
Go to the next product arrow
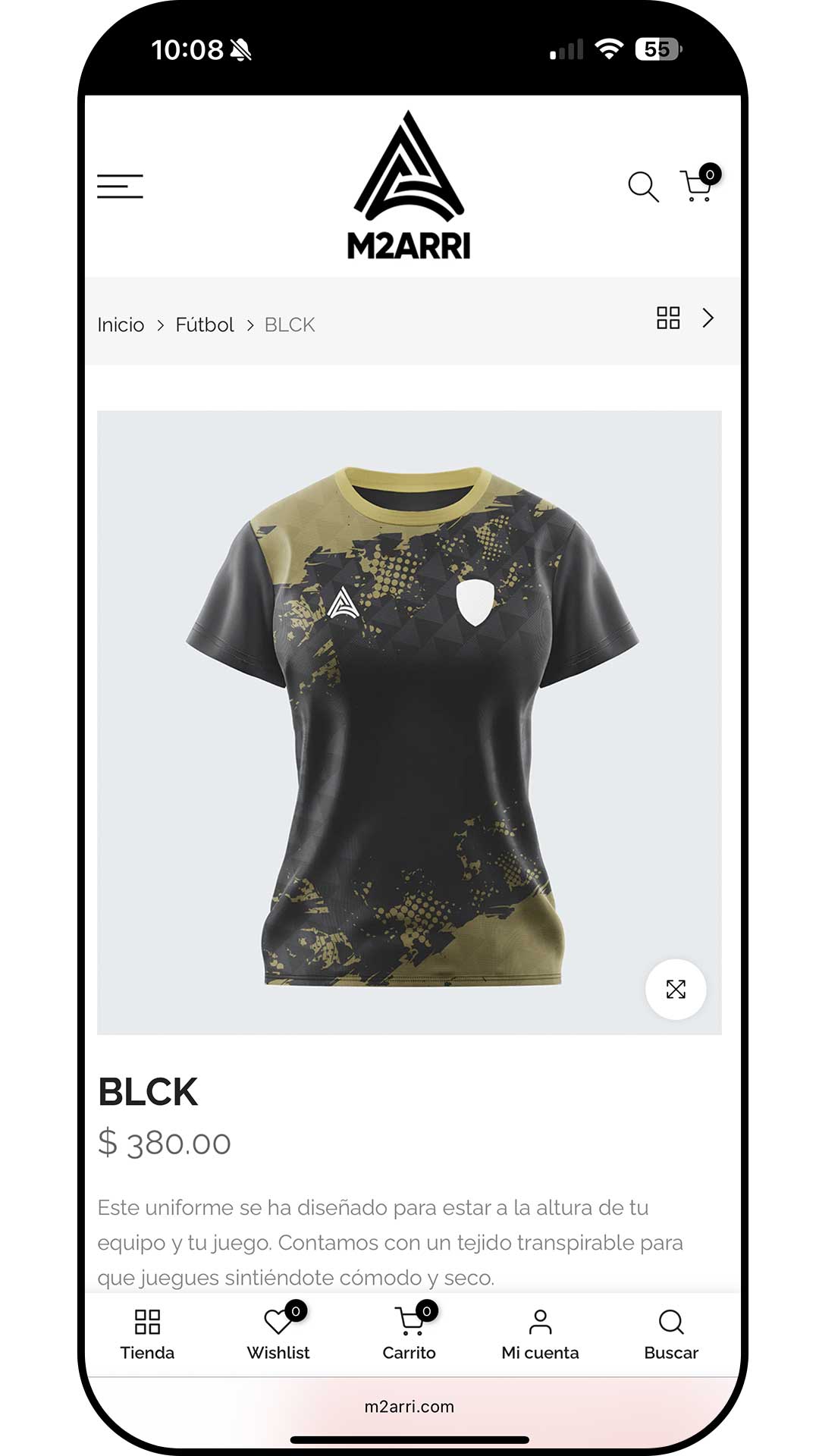708,318
